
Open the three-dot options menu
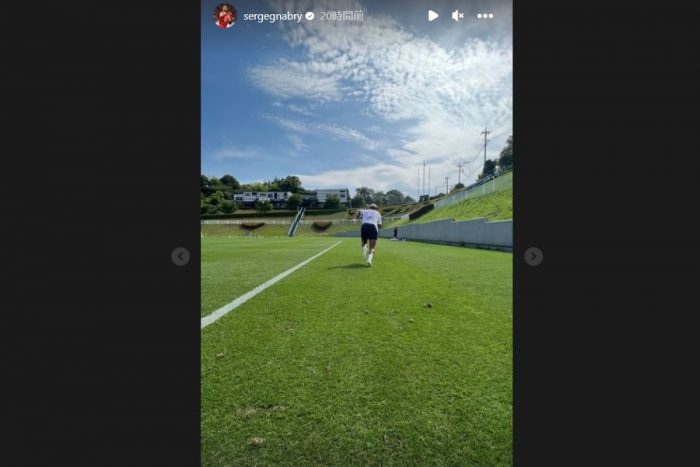pos(485,16)
